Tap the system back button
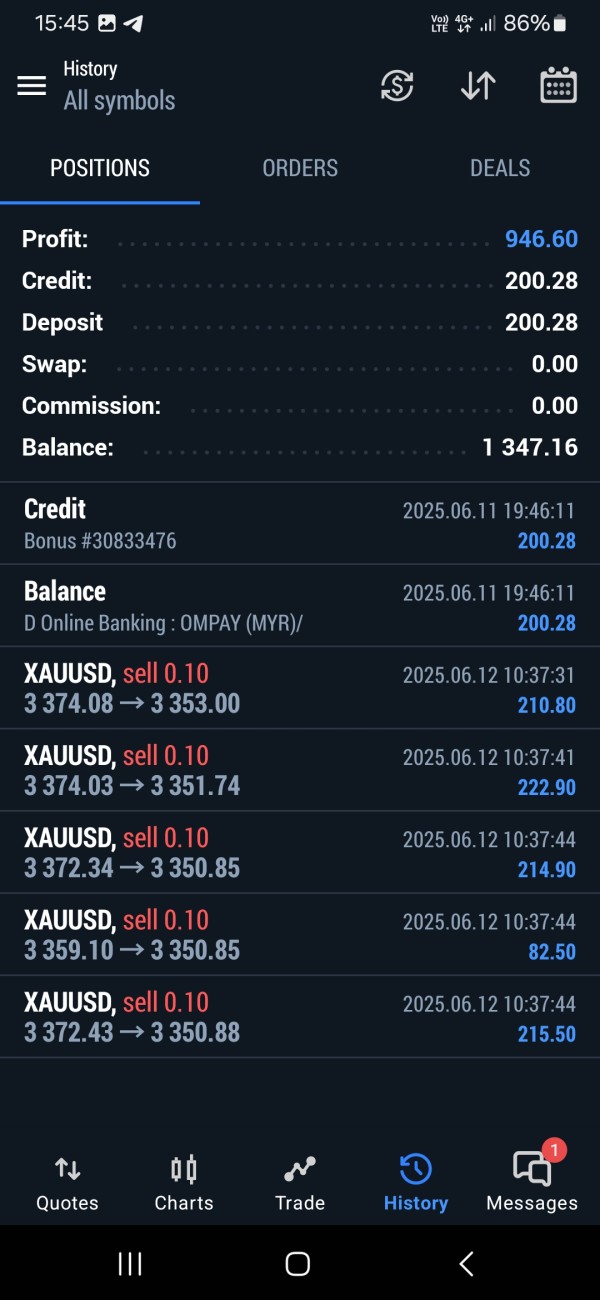Viewport: 600px width, 1300px height. point(466,1264)
